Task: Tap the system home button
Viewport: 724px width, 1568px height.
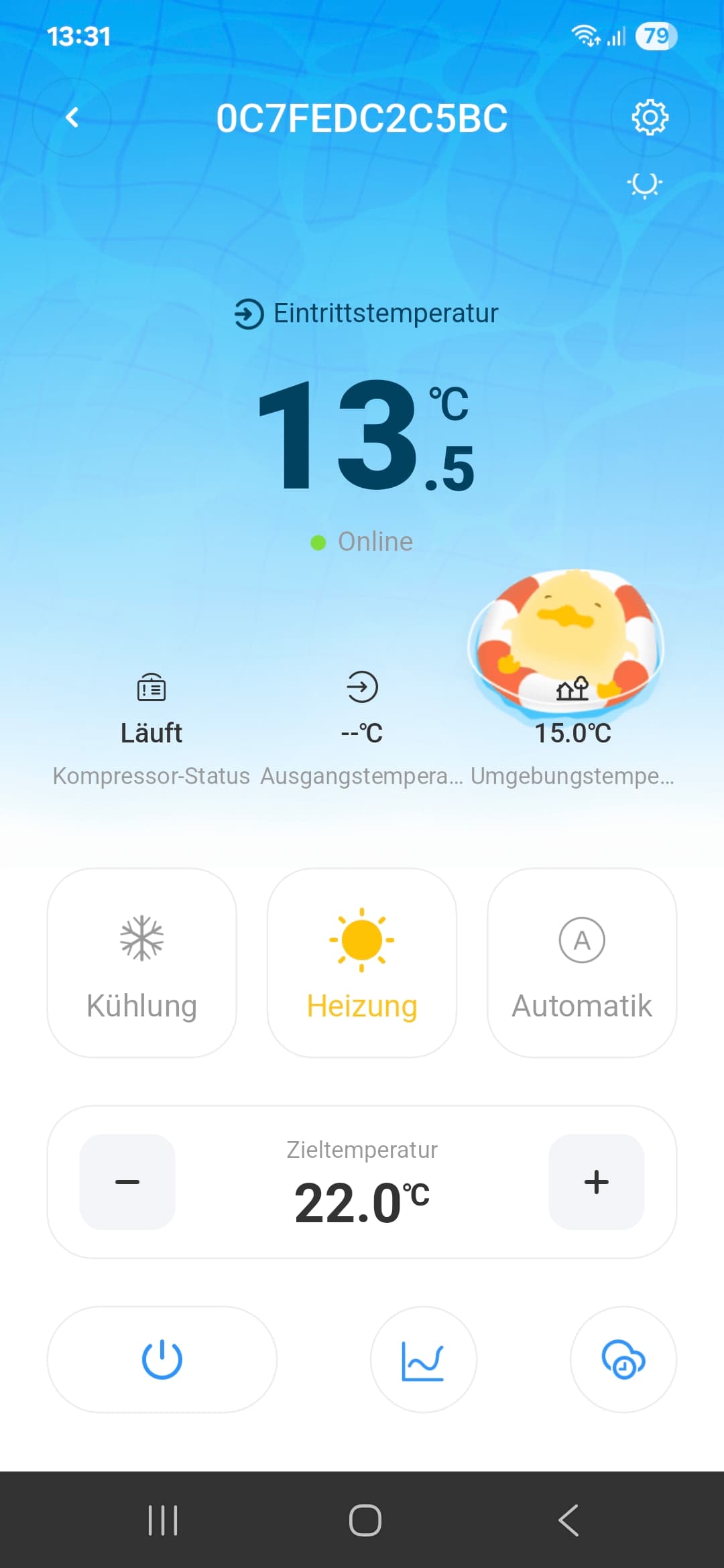Action: point(365,1520)
